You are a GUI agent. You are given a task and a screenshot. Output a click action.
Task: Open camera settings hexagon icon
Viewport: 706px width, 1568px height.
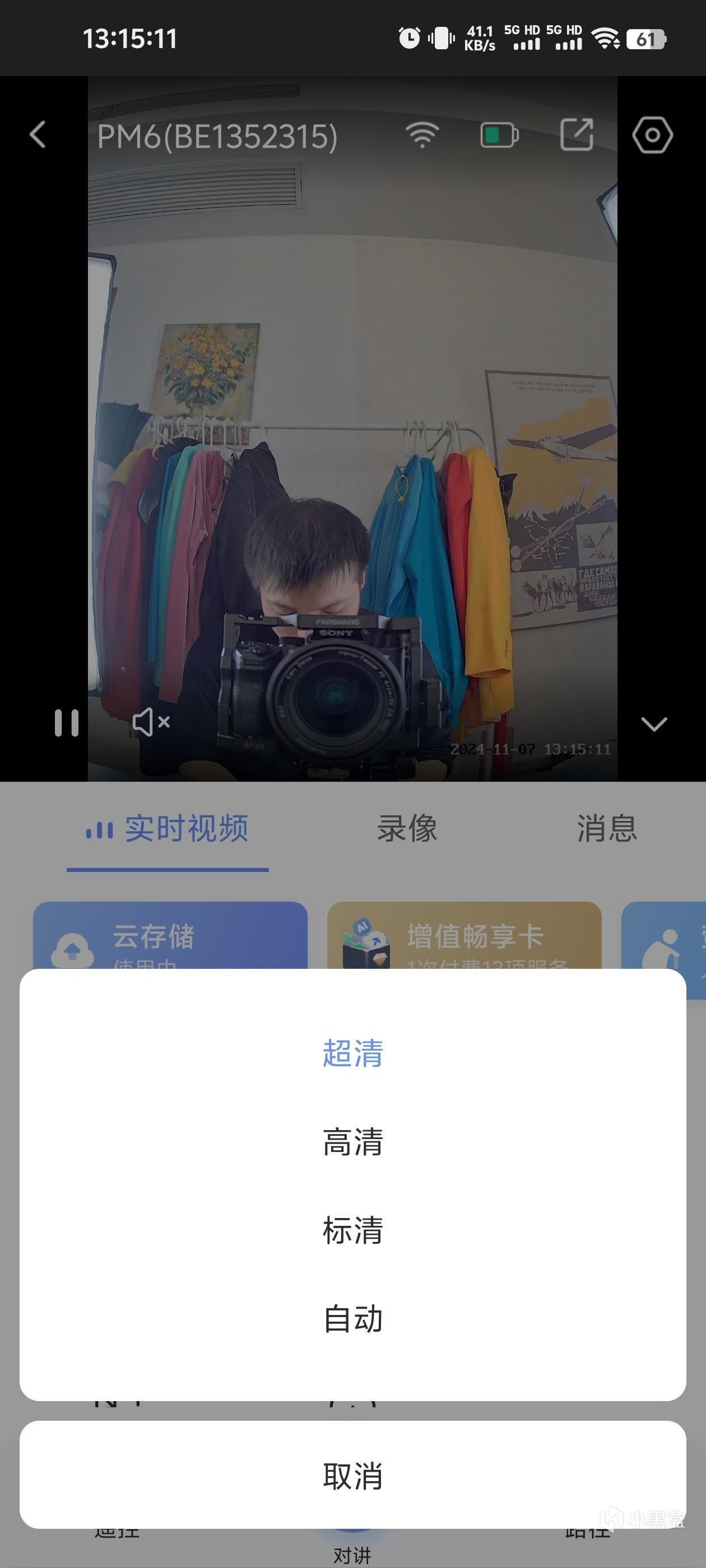[x=652, y=134]
